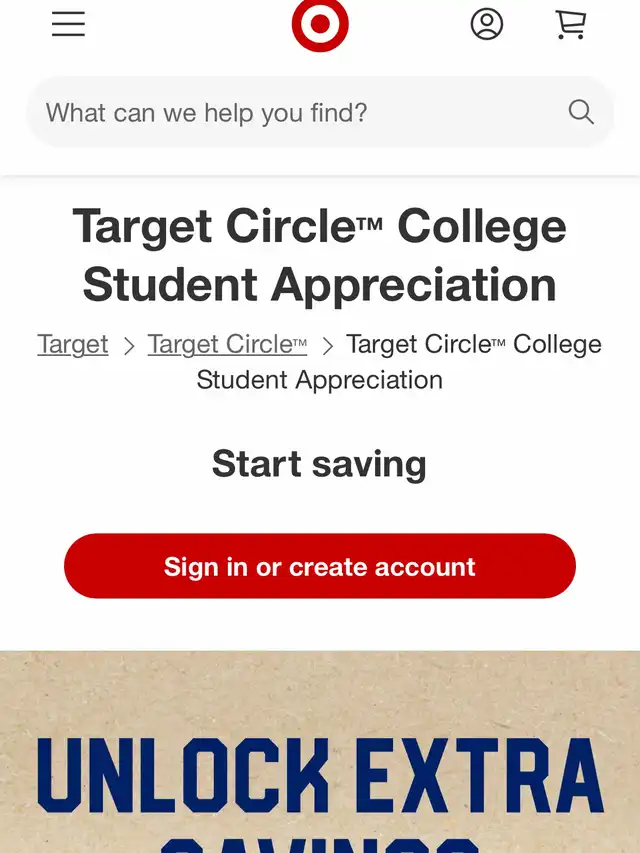
Task: Open the hamburger menu
Action: [68, 24]
